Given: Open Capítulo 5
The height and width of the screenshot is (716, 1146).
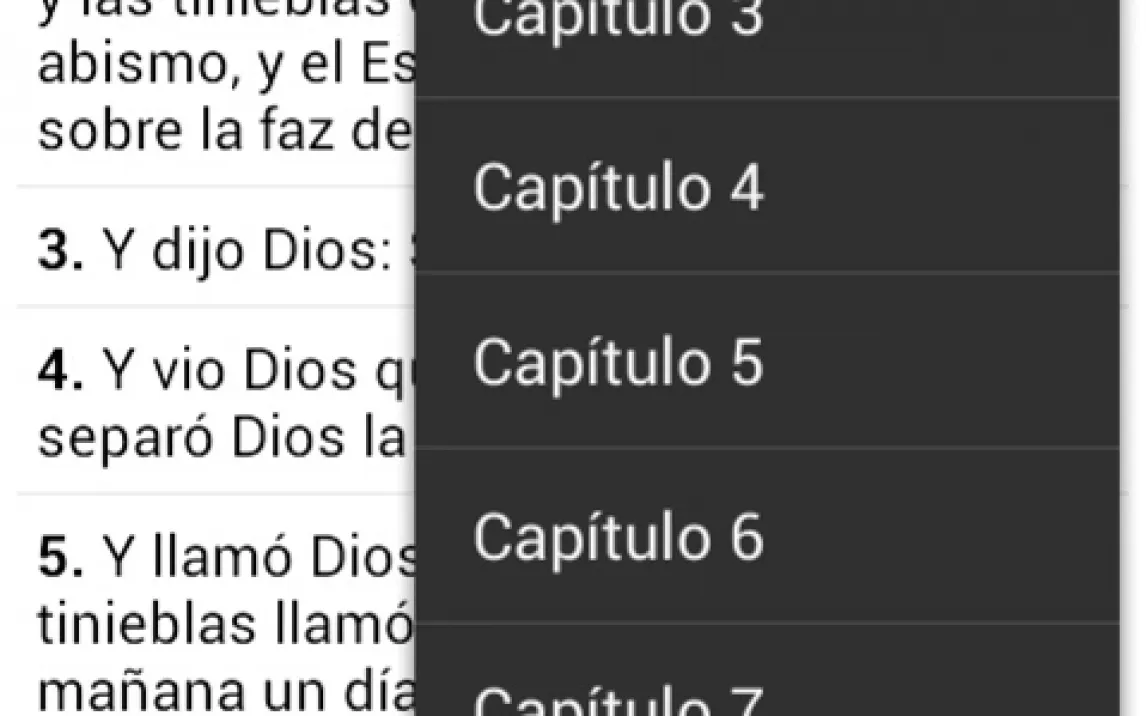Looking at the screenshot, I should point(620,362).
